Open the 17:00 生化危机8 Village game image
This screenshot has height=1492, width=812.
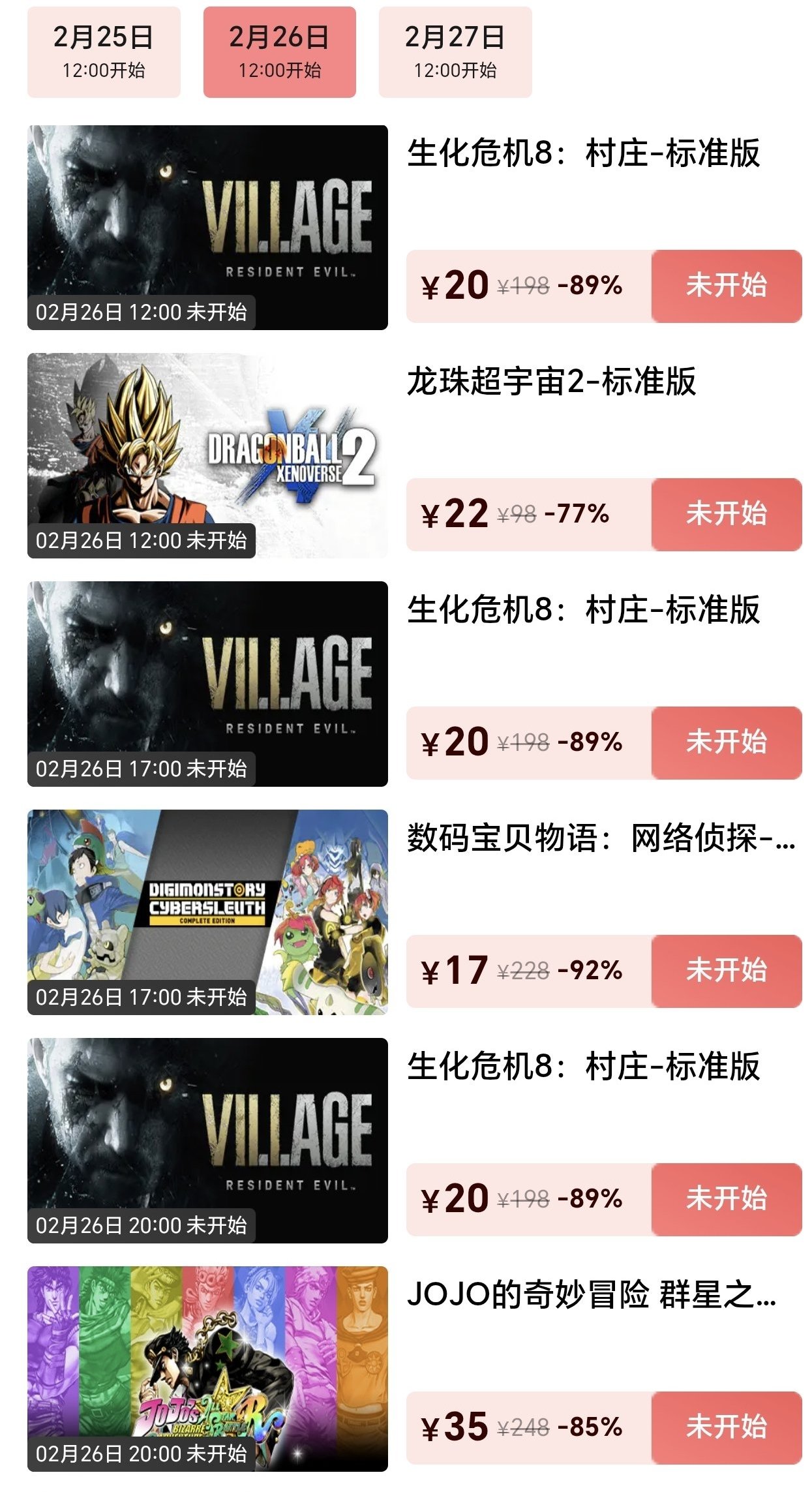click(x=207, y=684)
